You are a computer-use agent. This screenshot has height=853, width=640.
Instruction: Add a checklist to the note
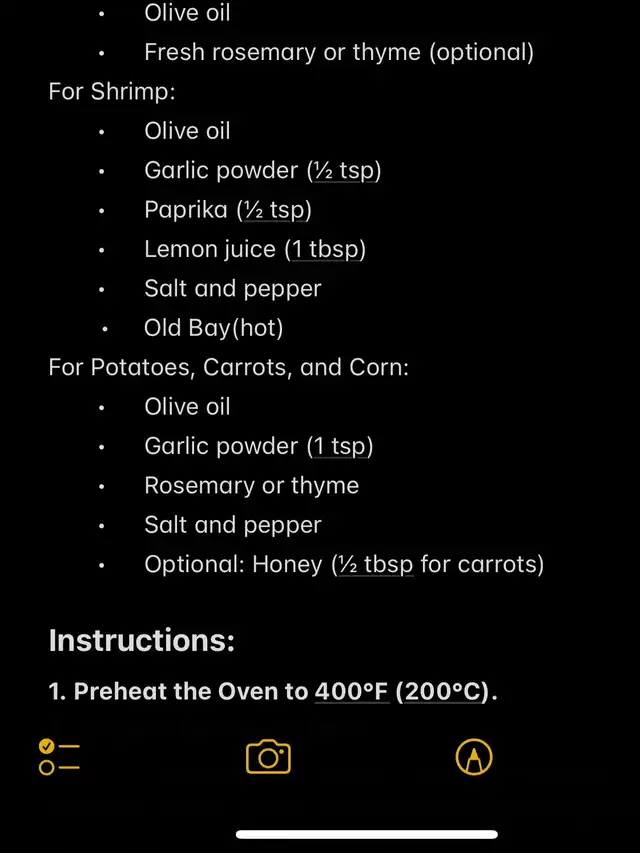[59, 757]
